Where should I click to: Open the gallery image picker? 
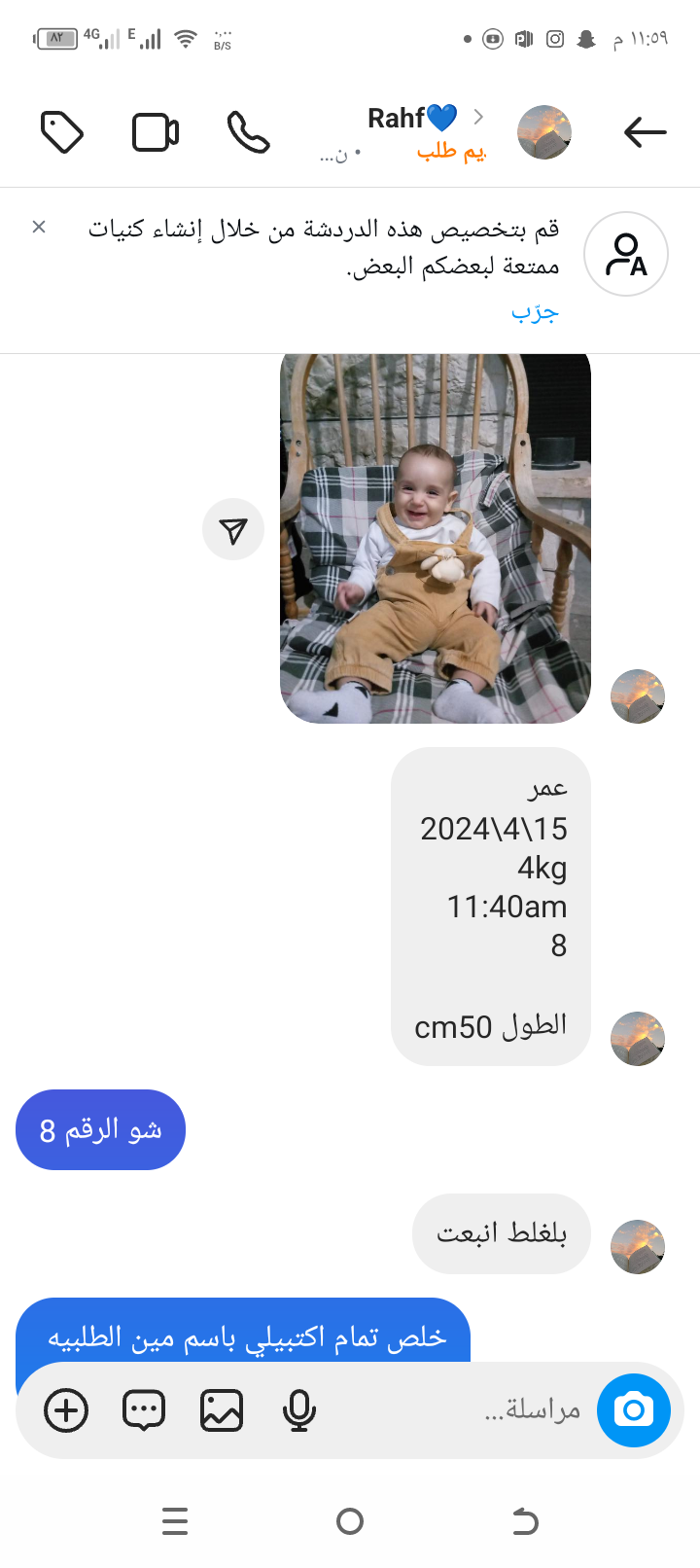click(222, 1409)
